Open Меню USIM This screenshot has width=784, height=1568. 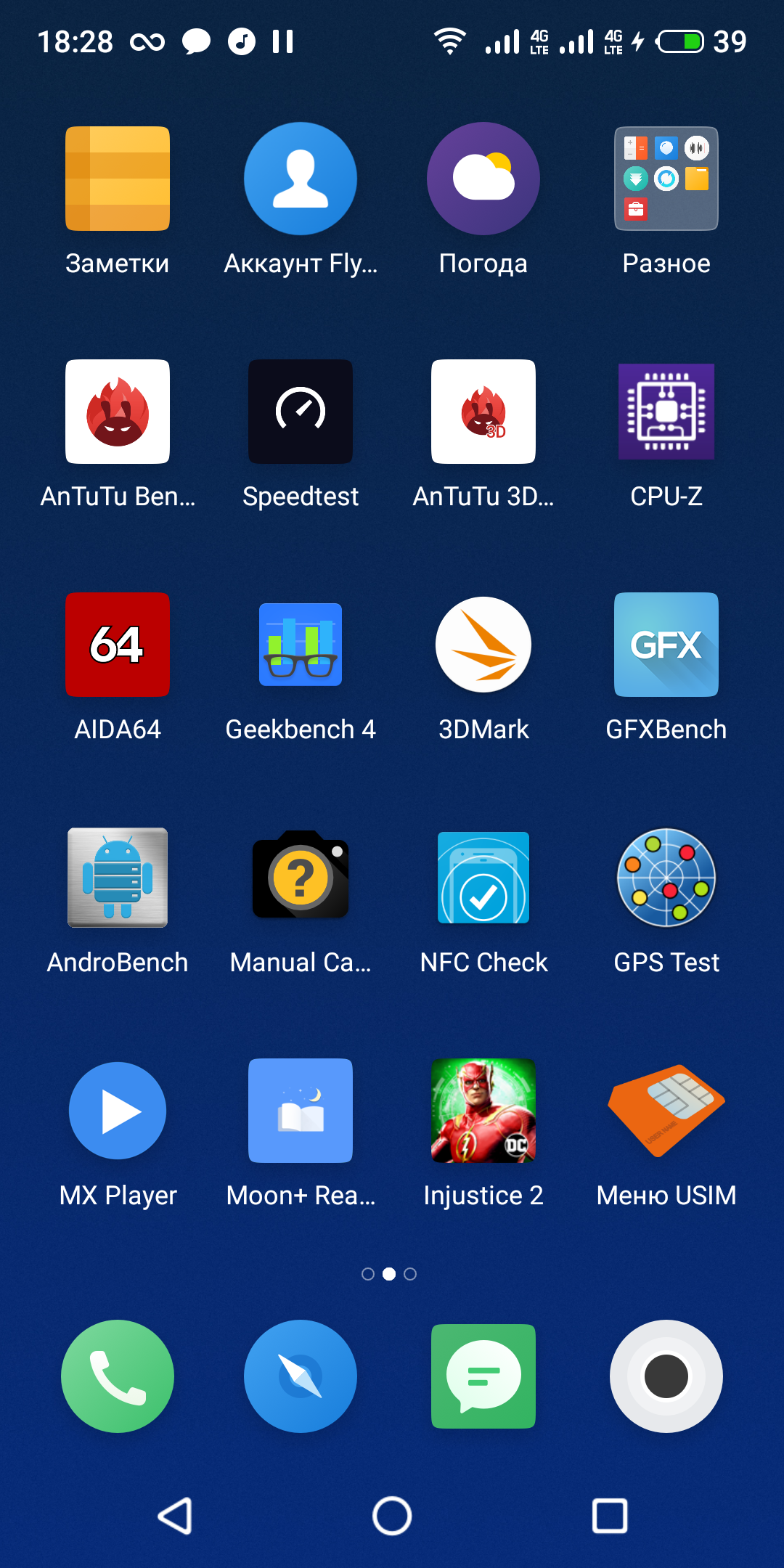click(x=666, y=1111)
